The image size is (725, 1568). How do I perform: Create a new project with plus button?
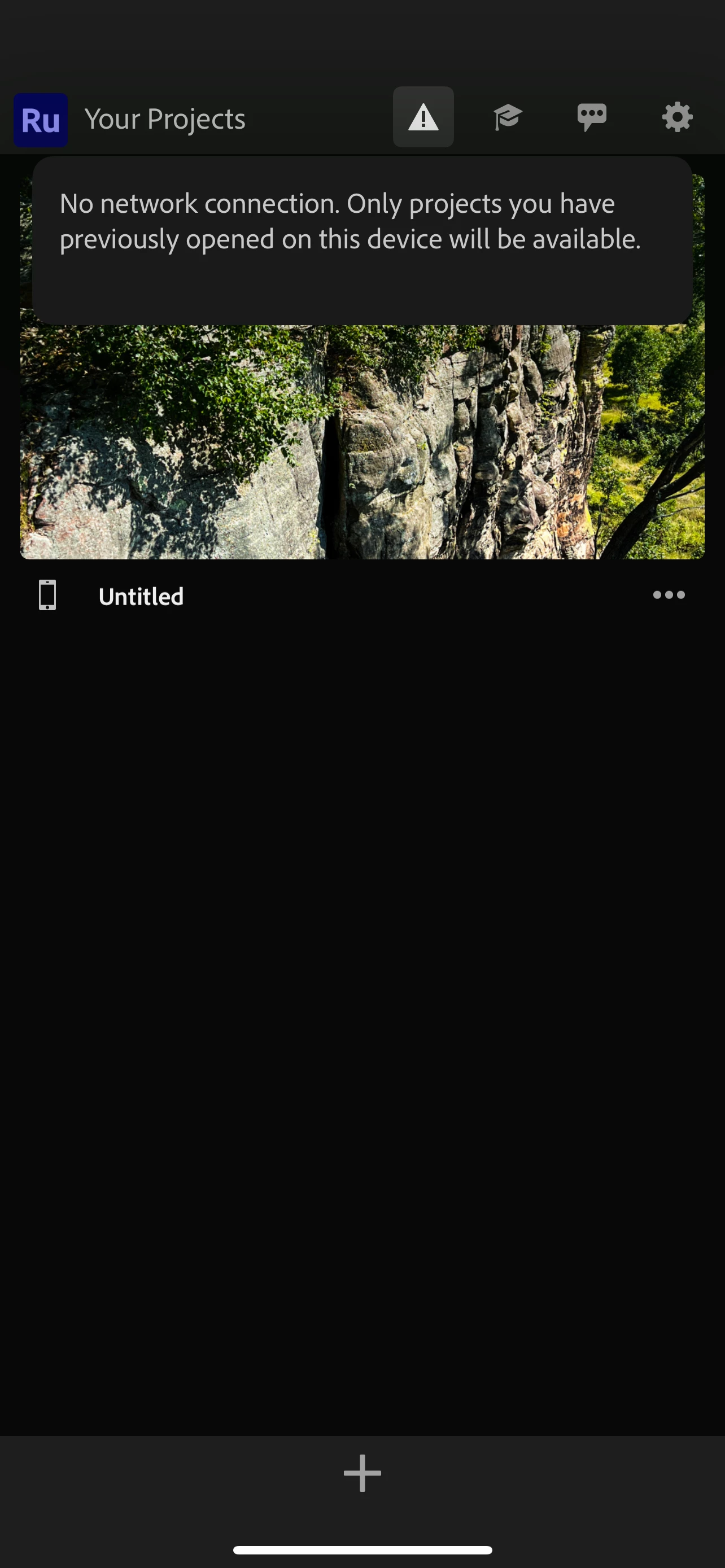pos(362,1474)
